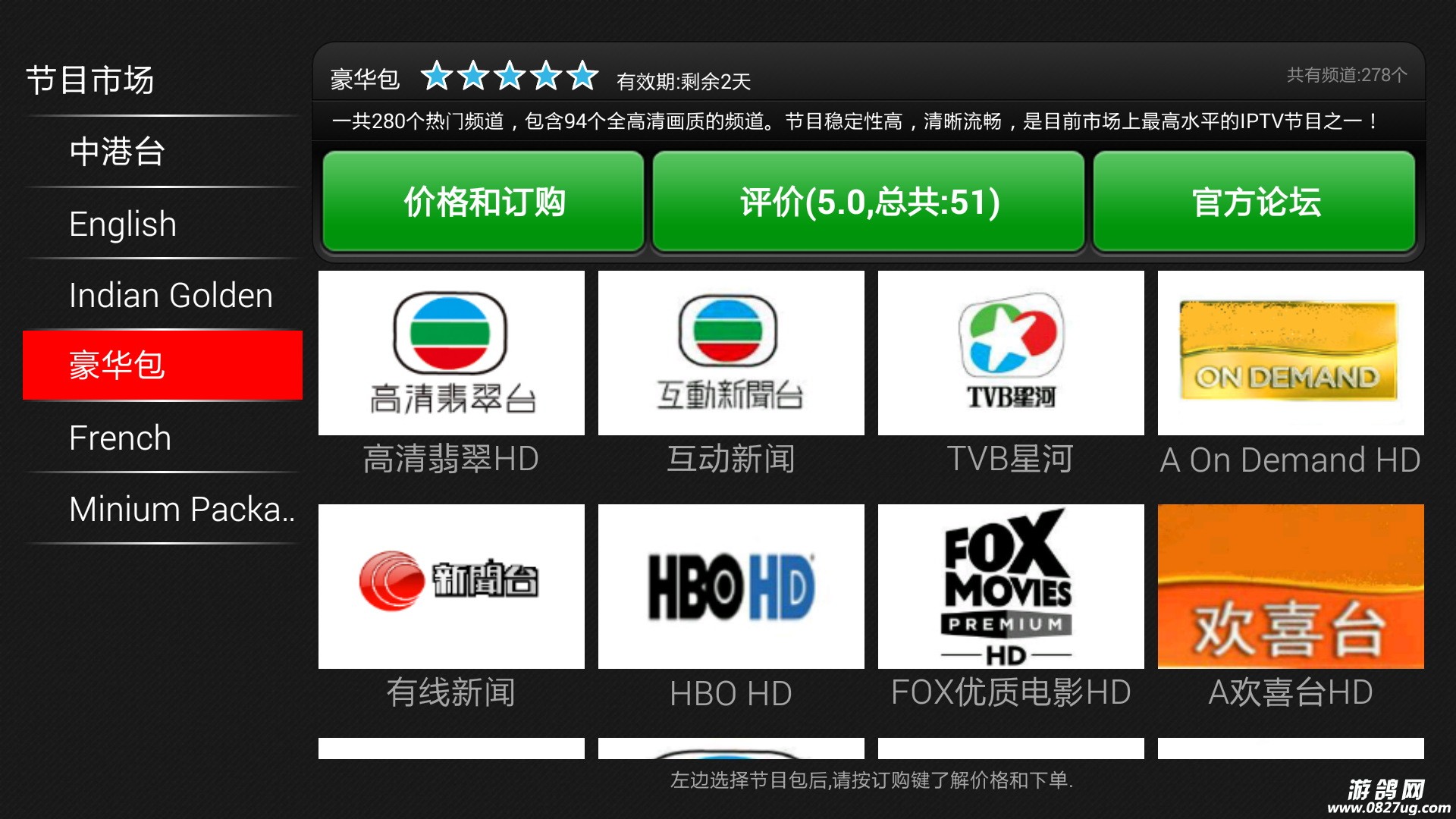Select the 中港台 package
Screen dimensions: 1456x819
[x=162, y=151]
